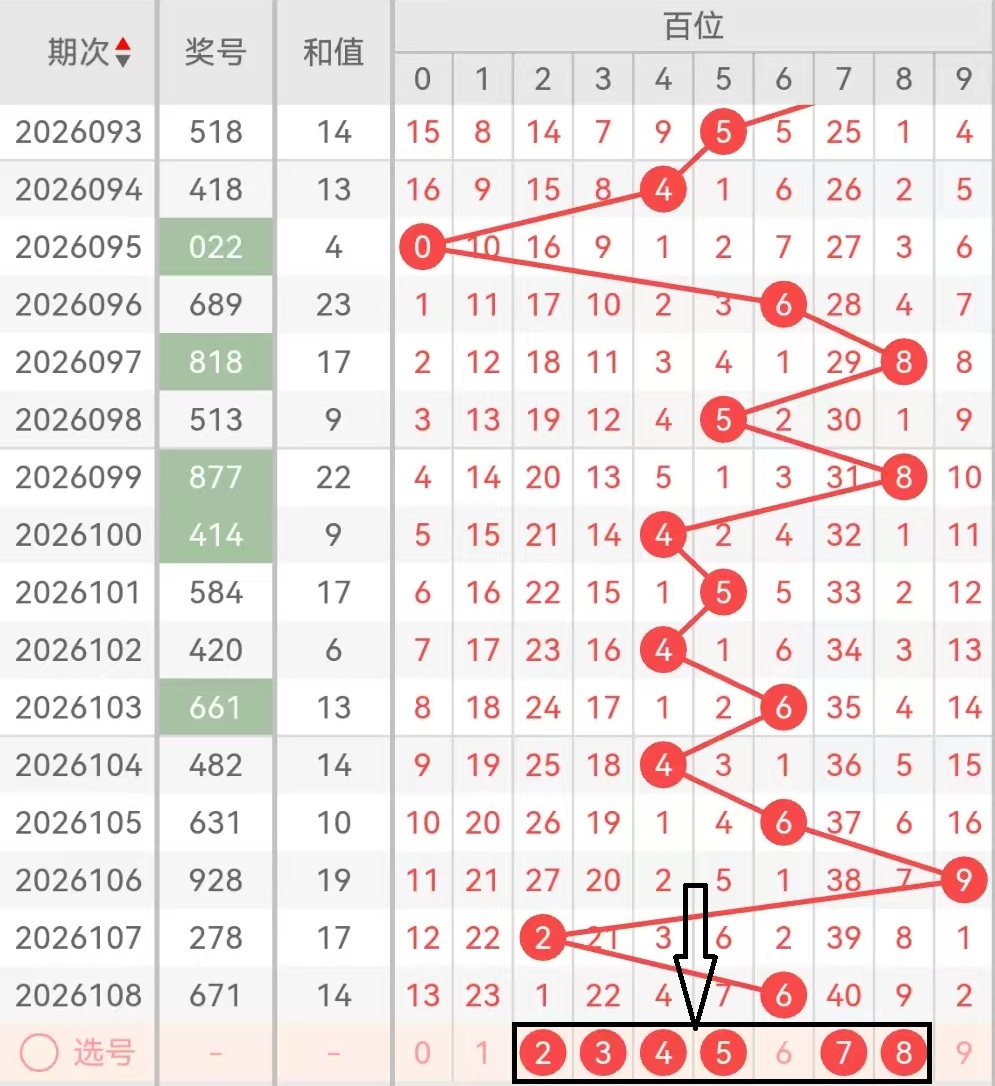The height and width of the screenshot is (1086, 995).
Task: Deselect number 7 in the 选号 row
Action: [x=843, y=1052]
